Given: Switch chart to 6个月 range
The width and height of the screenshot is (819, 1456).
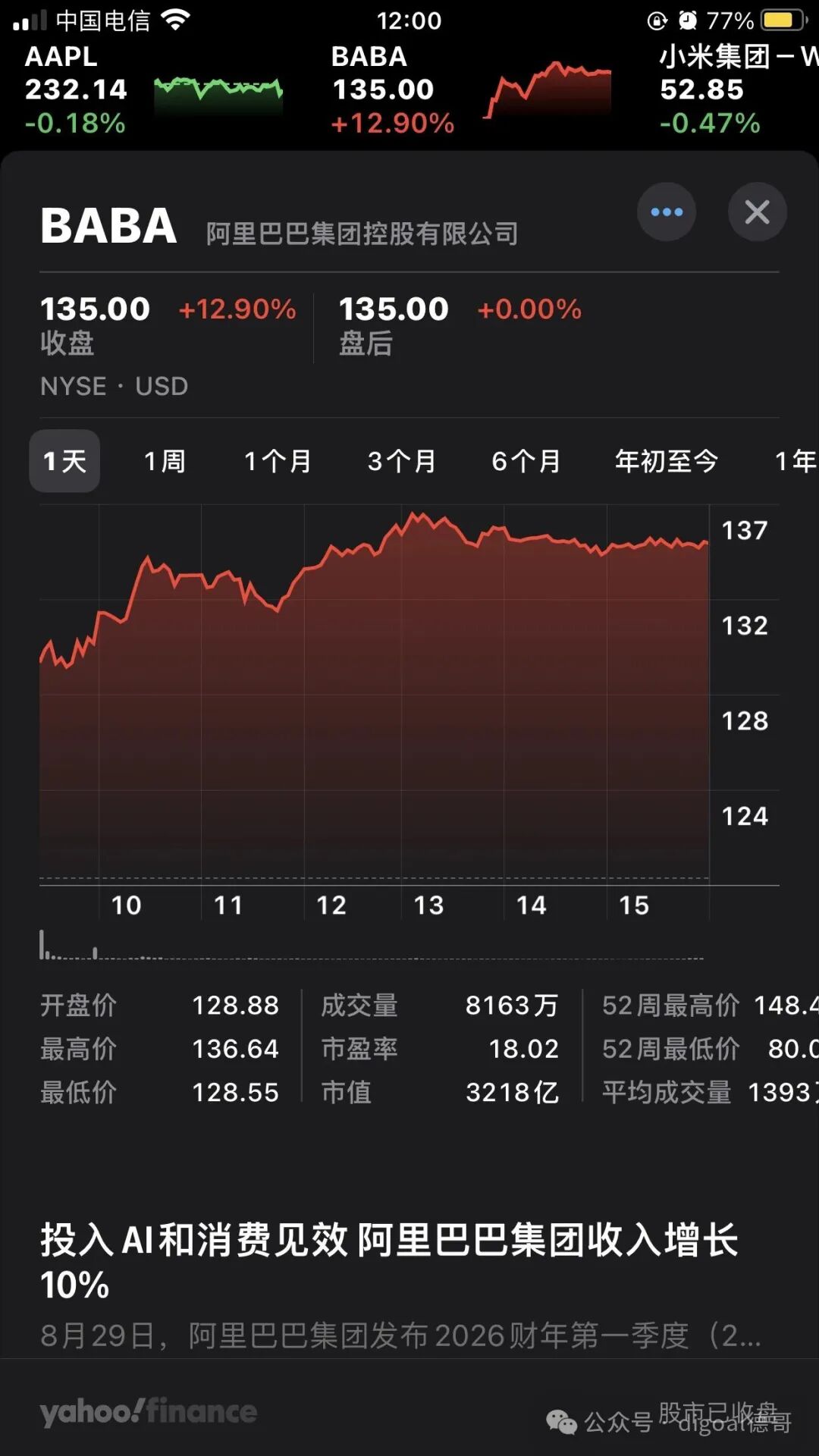Looking at the screenshot, I should [x=526, y=461].
